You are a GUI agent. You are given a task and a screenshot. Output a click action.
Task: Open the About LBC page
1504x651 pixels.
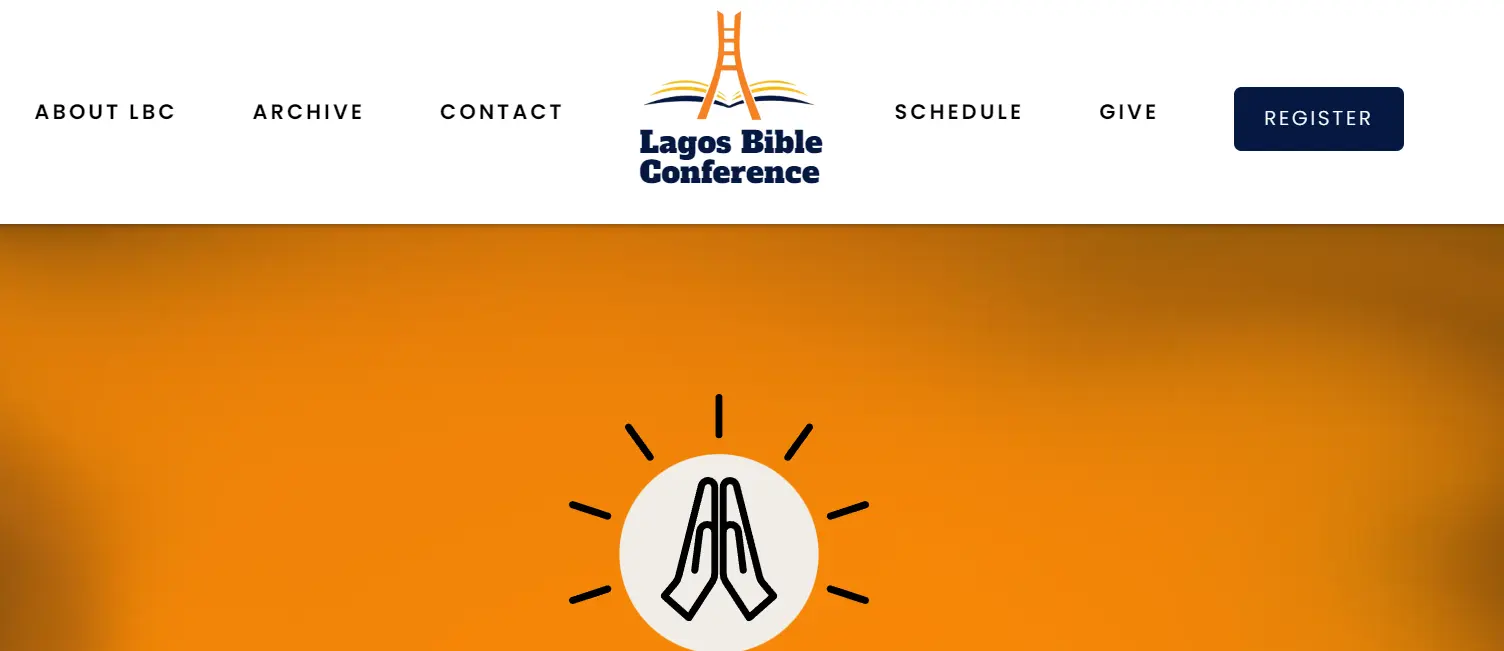[105, 112]
